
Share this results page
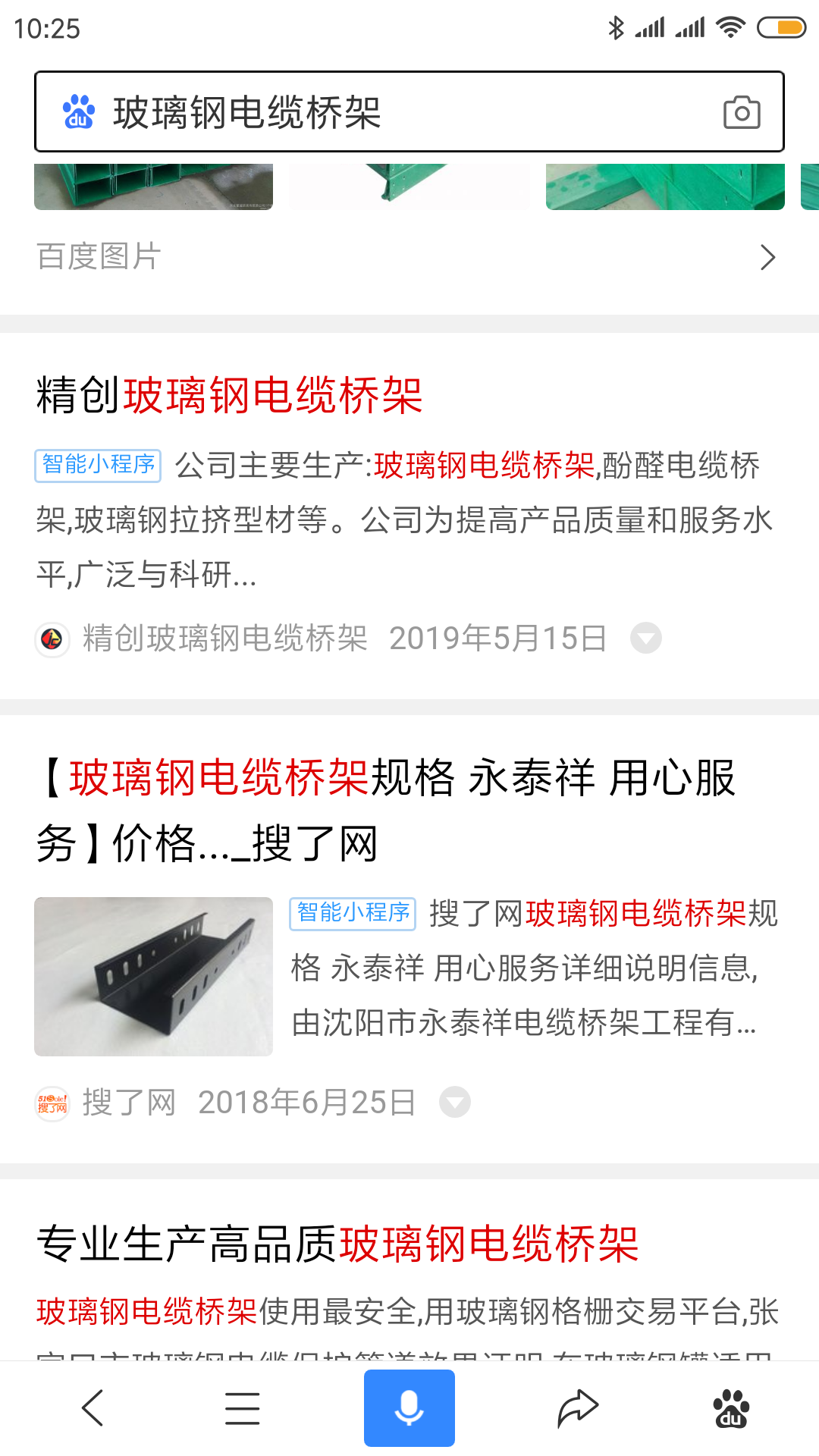[x=578, y=1408]
